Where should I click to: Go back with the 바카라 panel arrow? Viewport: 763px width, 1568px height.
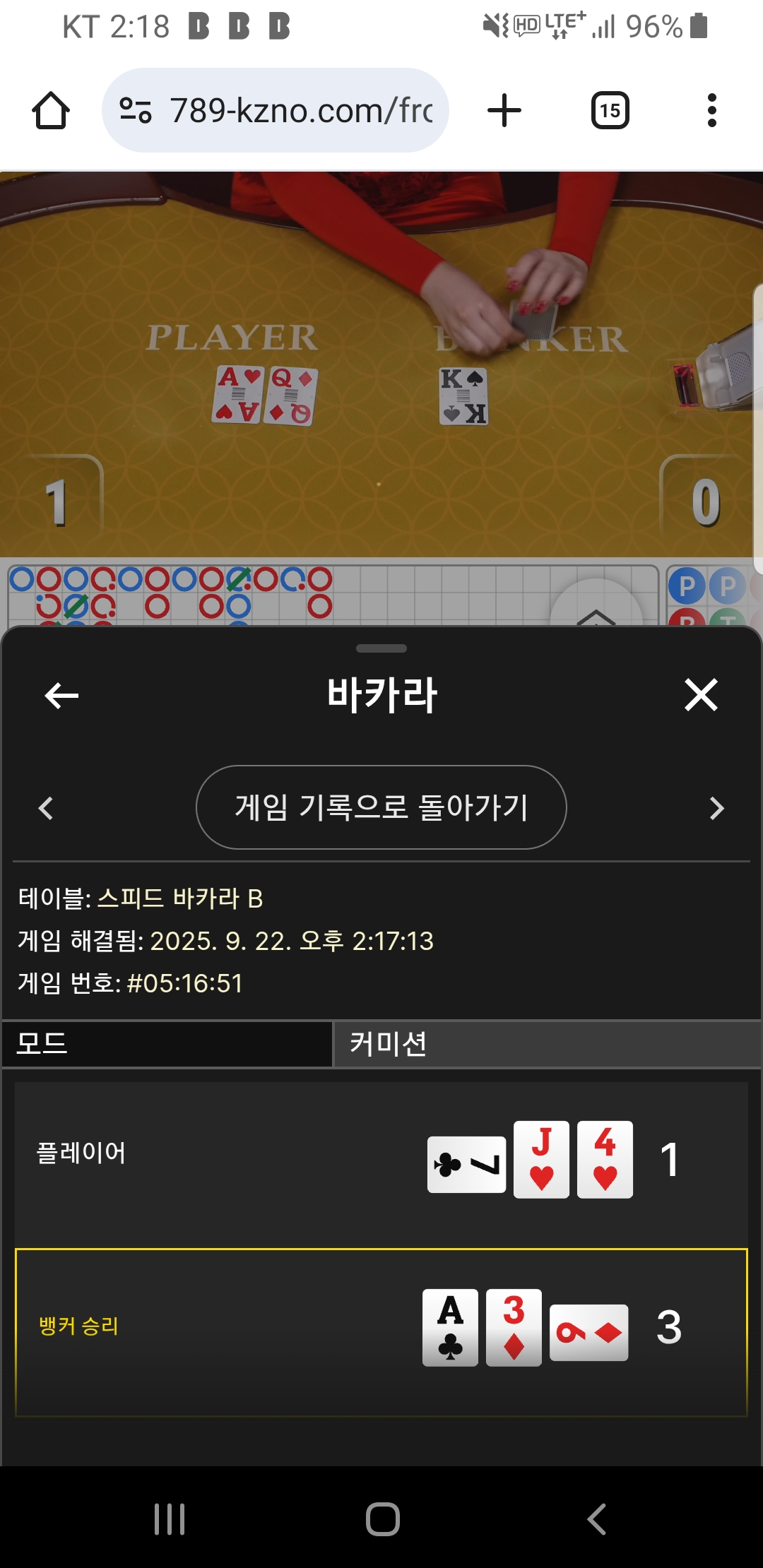[x=61, y=696]
